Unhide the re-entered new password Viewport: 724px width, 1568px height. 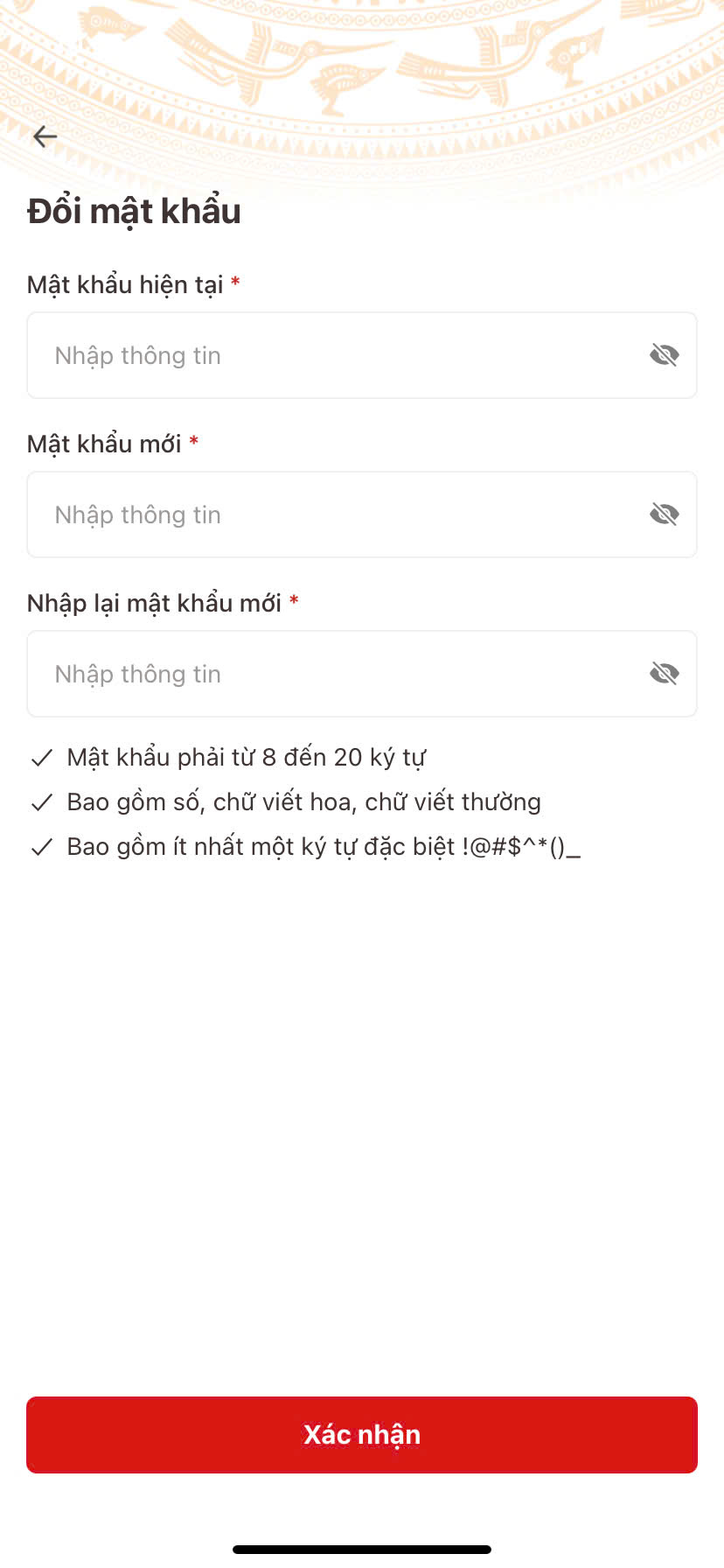click(x=665, y=674)
